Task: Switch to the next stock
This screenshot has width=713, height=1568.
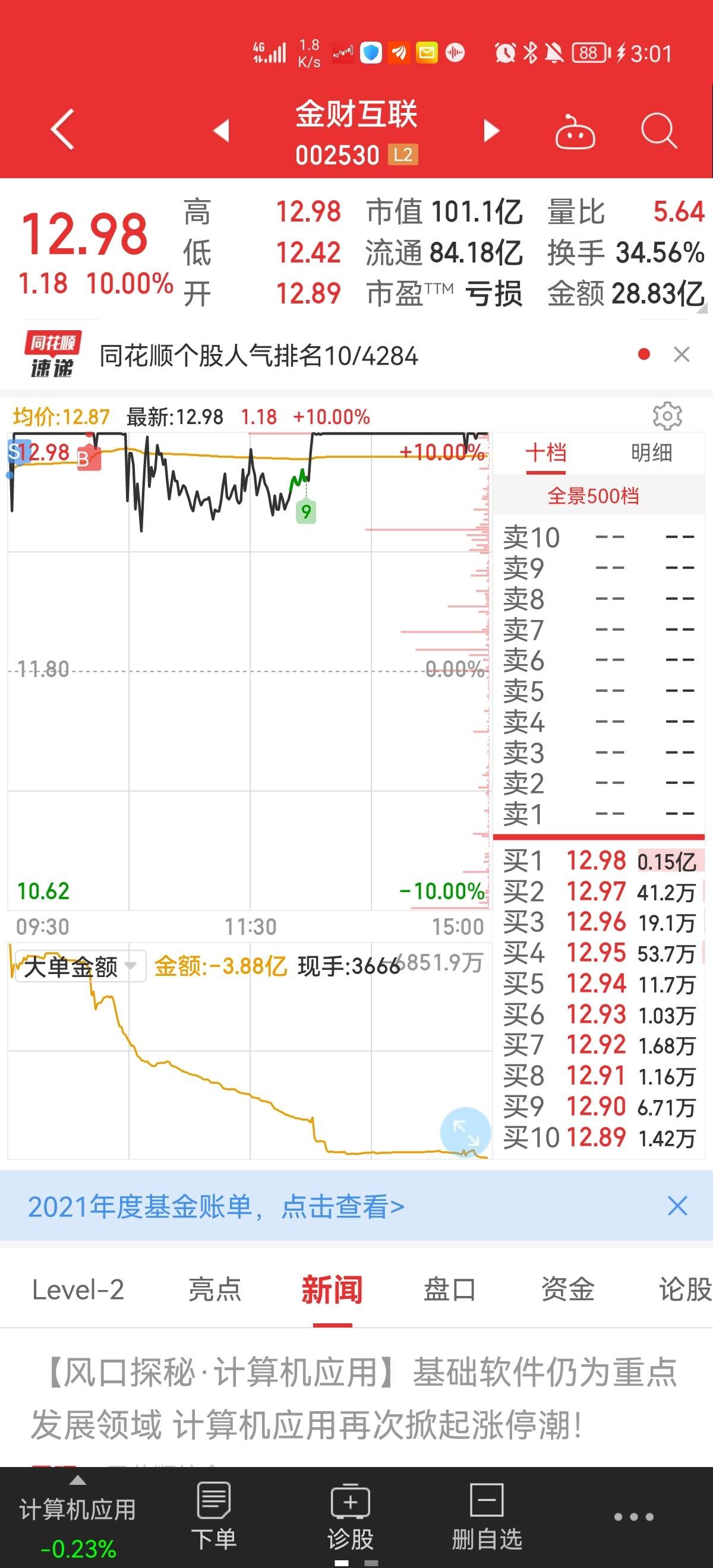Action: point(491,130)
